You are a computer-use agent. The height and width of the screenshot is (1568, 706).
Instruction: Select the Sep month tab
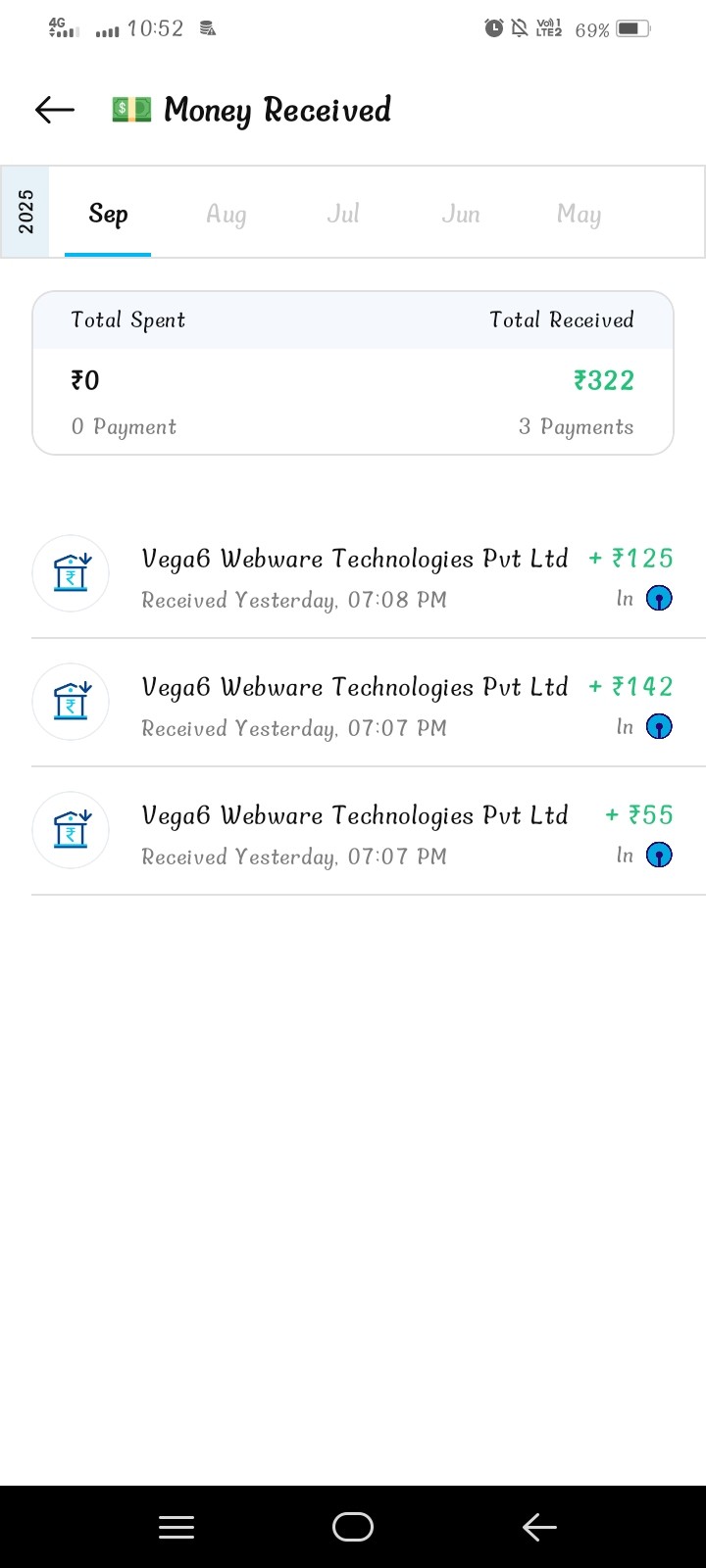click(x=108, y=214)
